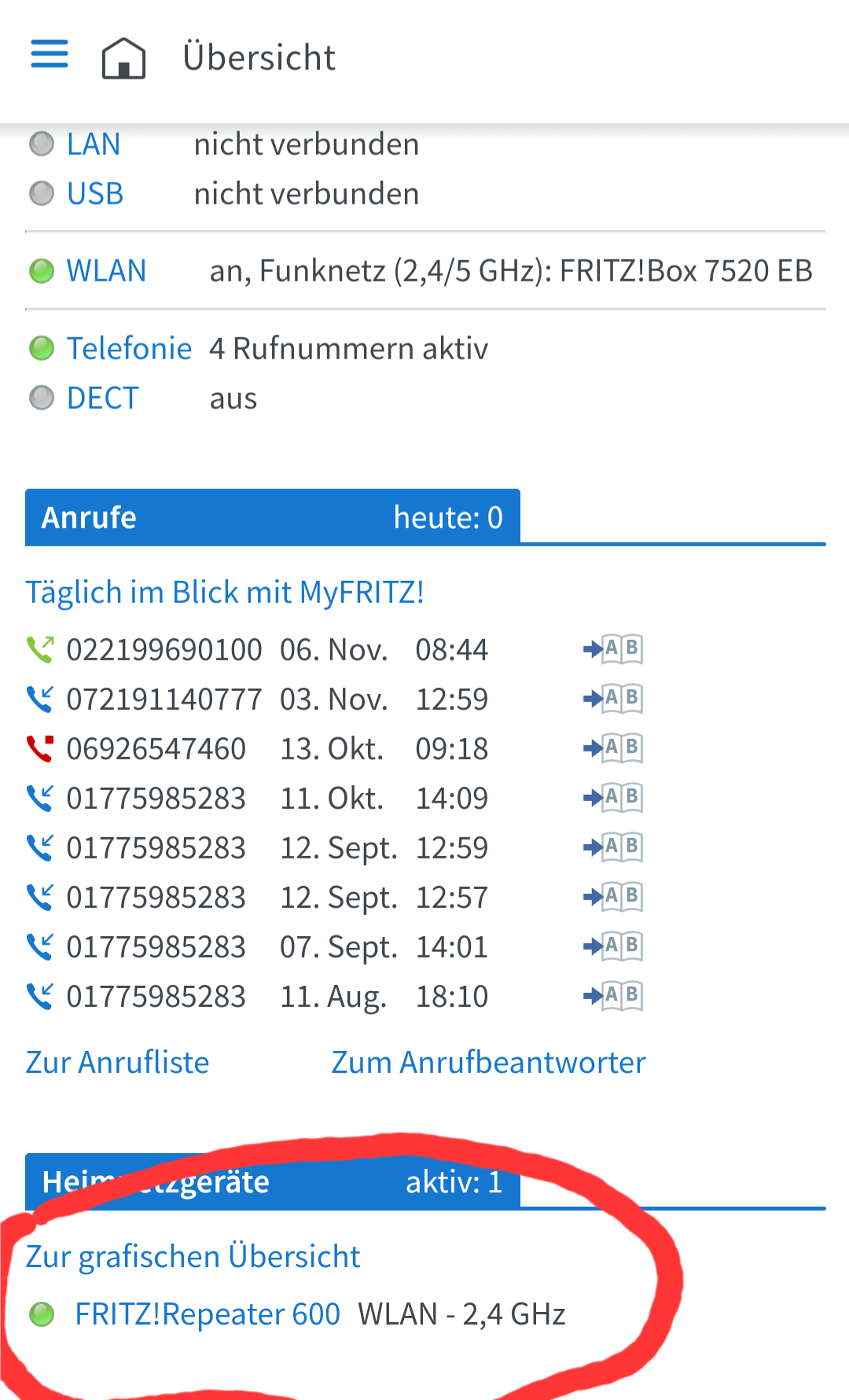Open the WLAN settings link
This screenshot has height=1400, width=849.
pos(106,271)
